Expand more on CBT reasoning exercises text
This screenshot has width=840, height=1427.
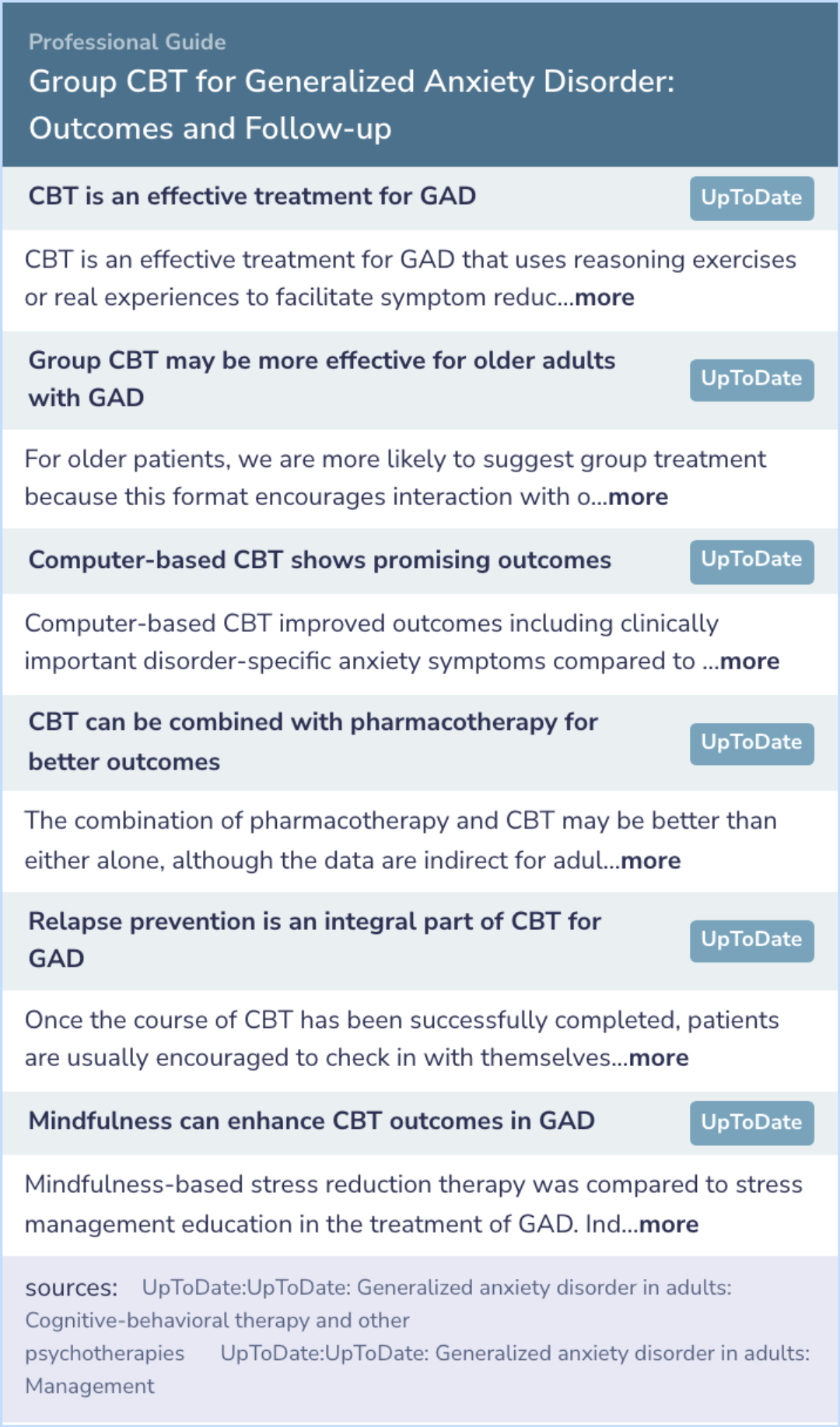[604, 297]
